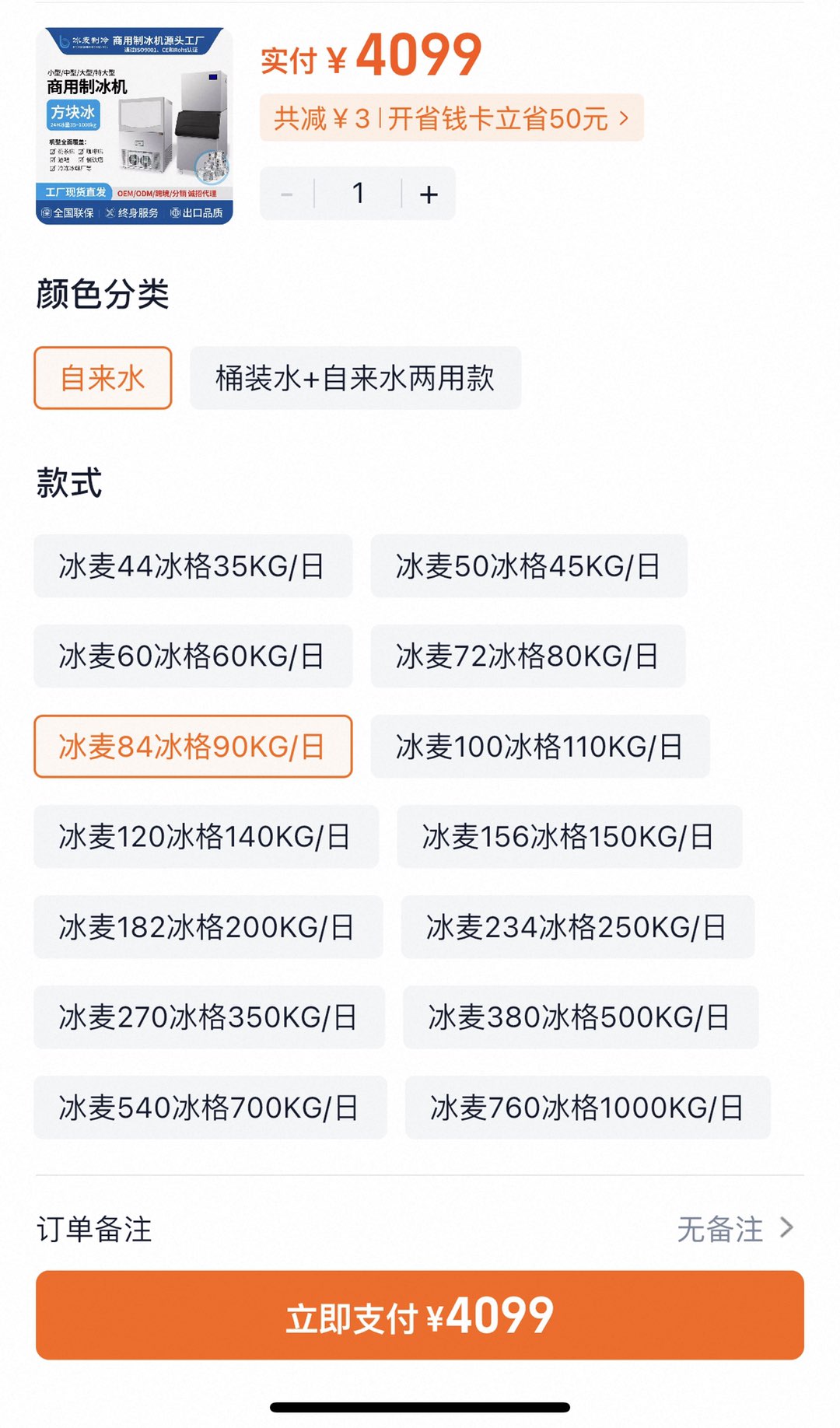Select 冰麦182冰格200KG/日 style

208,927
